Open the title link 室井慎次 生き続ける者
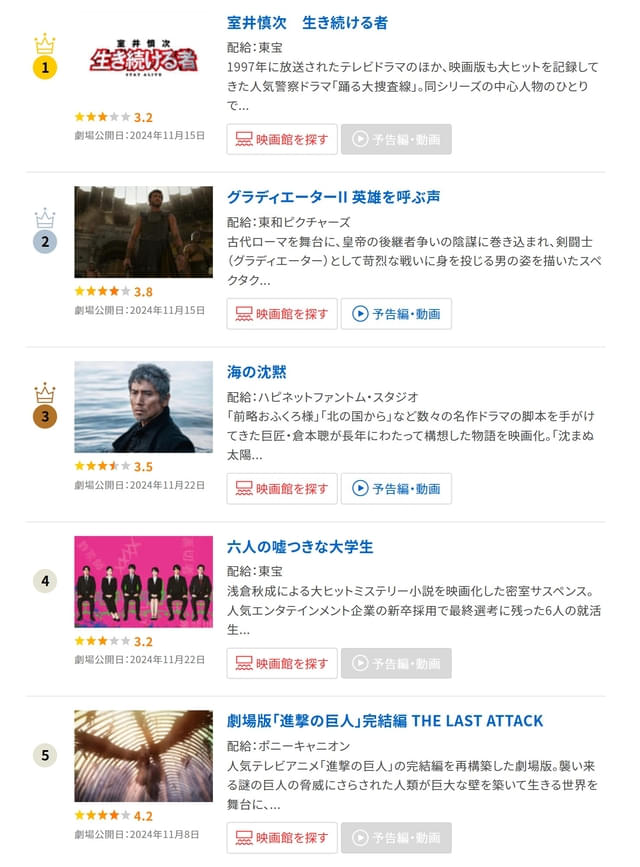Screen dimensions: 640x867 coord(307,22)
